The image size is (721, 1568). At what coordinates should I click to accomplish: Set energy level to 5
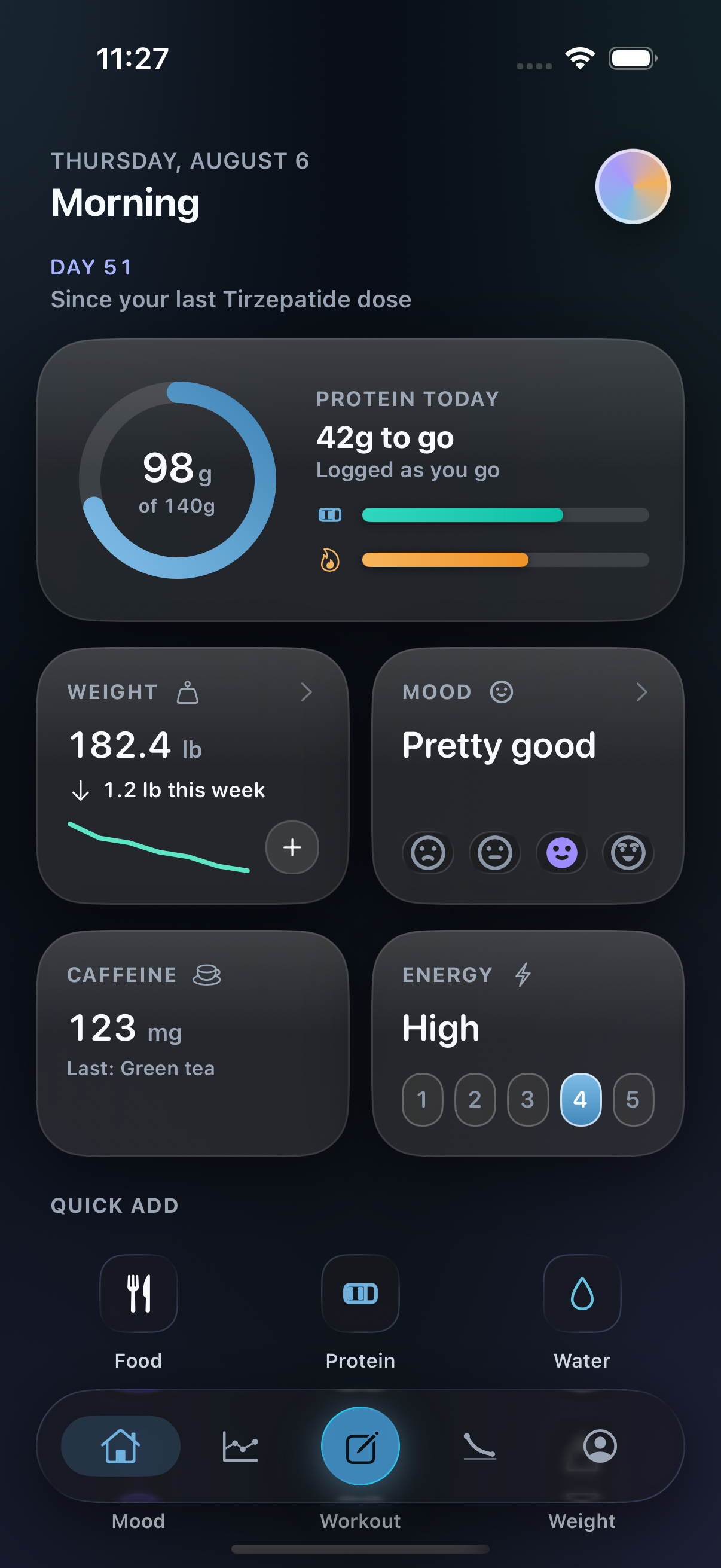tap(633, 1099)
